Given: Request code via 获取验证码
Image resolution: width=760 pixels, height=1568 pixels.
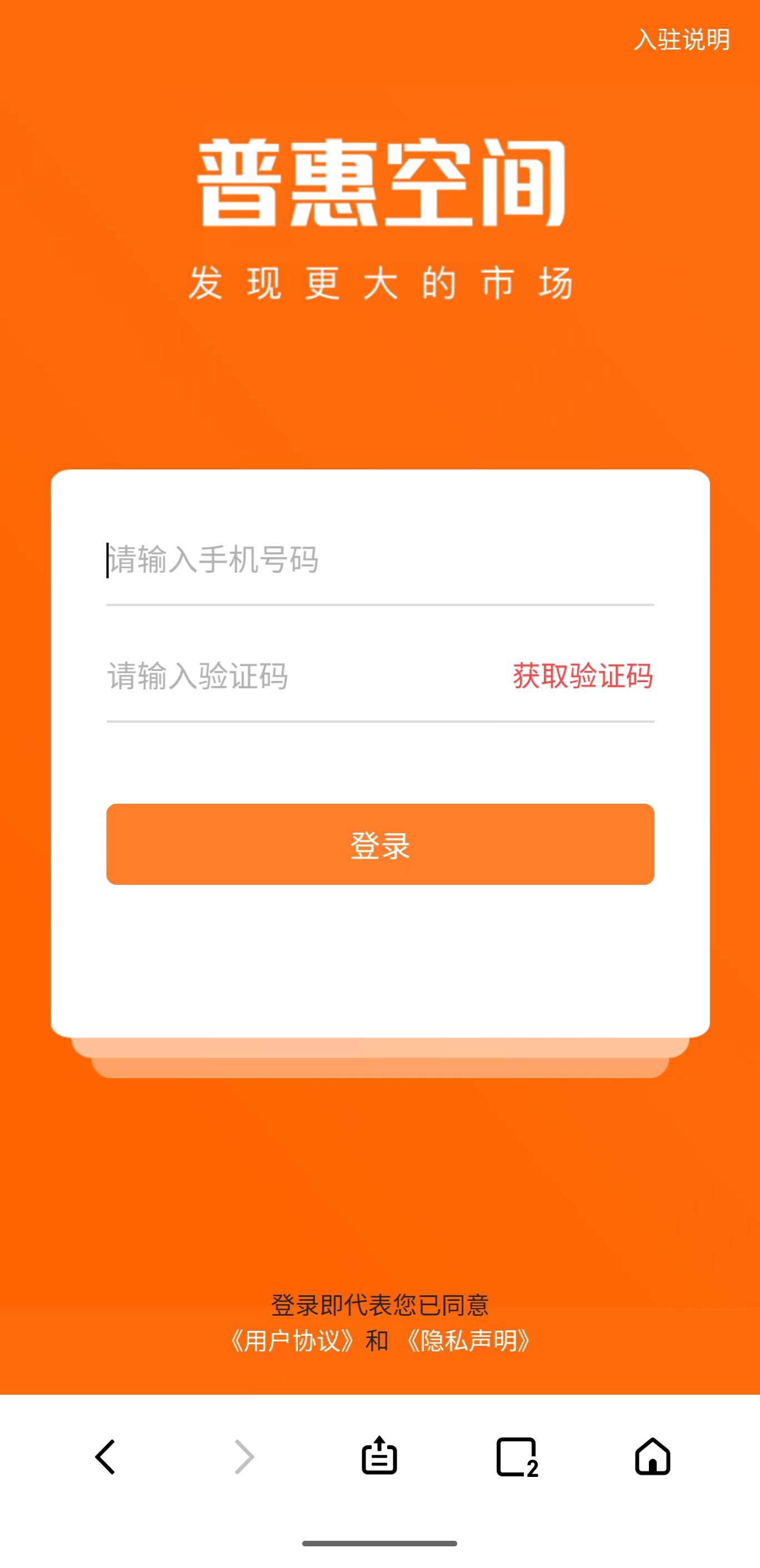Looking at the screenshot, I should click(x=582, y=677).
